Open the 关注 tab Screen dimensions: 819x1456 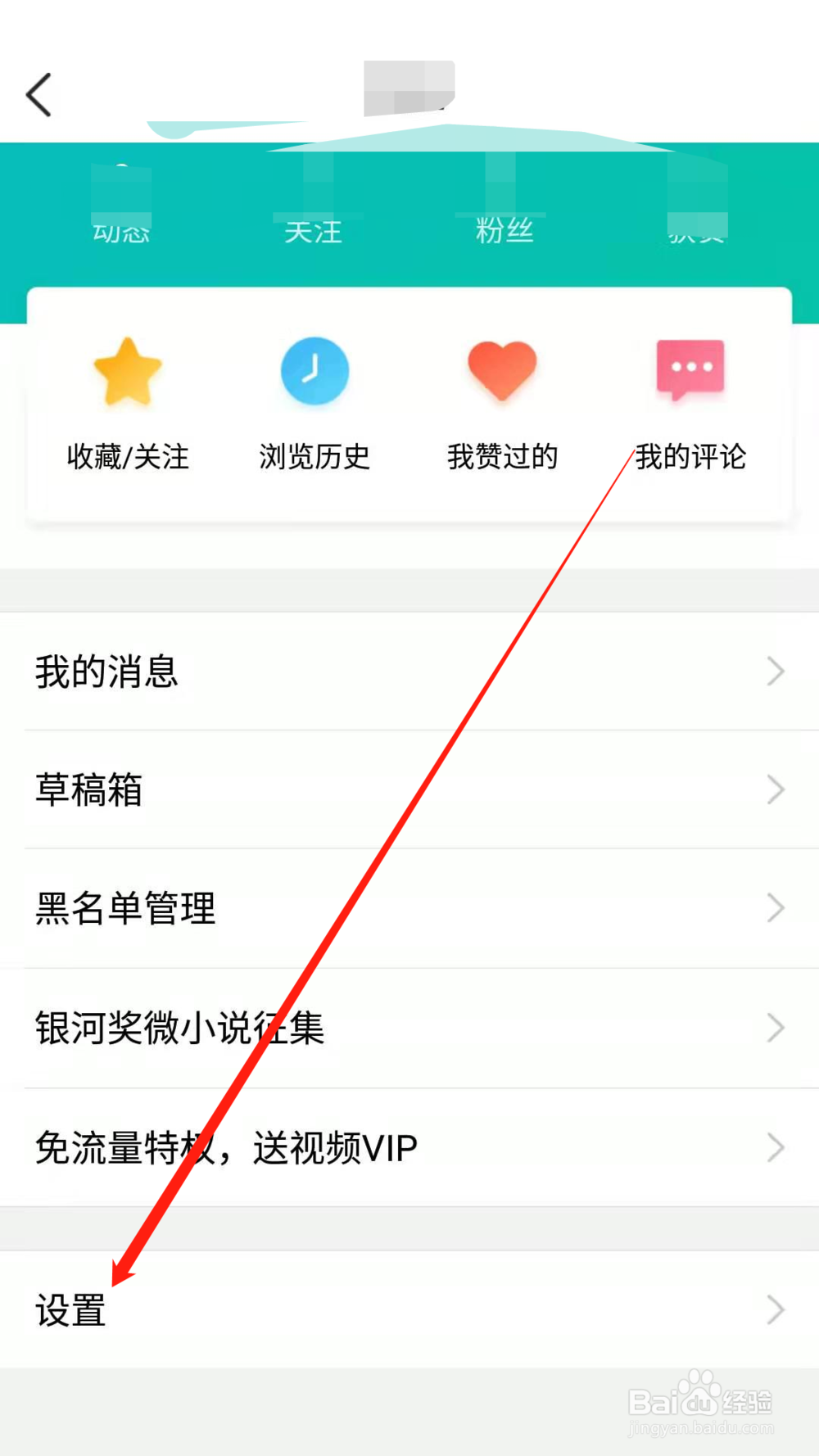tap(314, 230)
